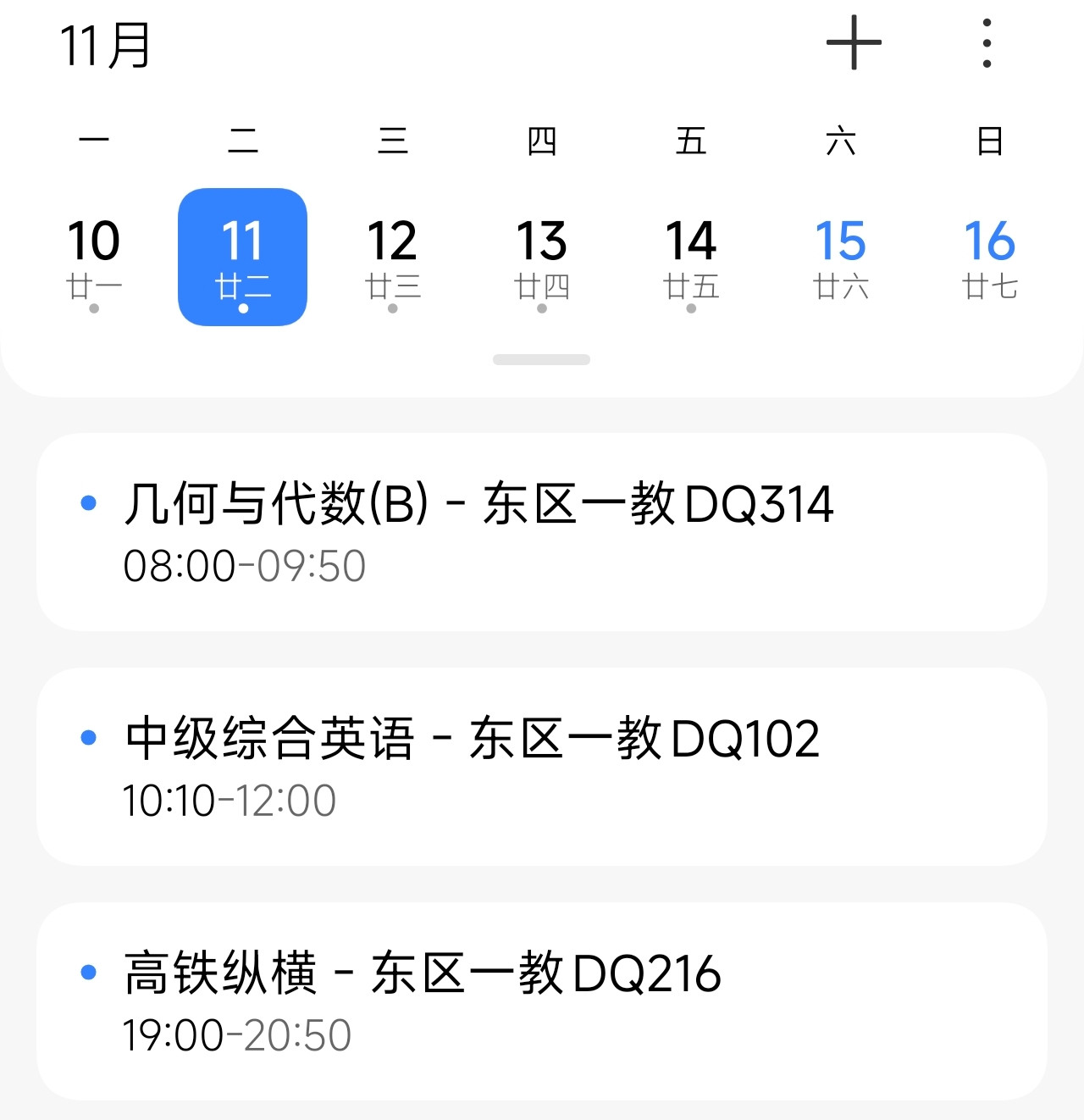Image resolution: width=1084 pixels, height=1120 pixels.
Task: Select Saturday the 15th
Action: click(840, 258)
